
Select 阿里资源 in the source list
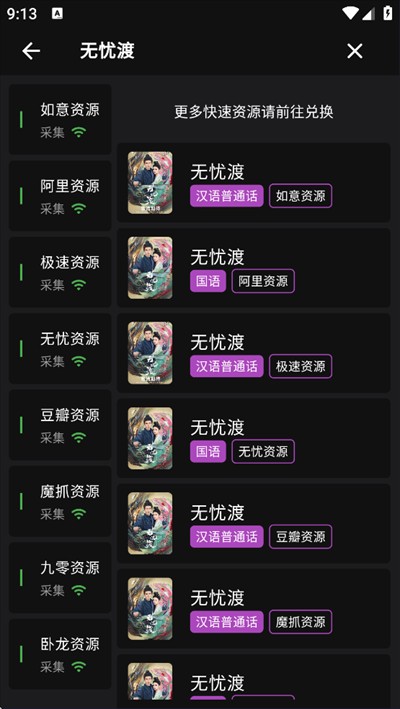[x=60, y=196]
